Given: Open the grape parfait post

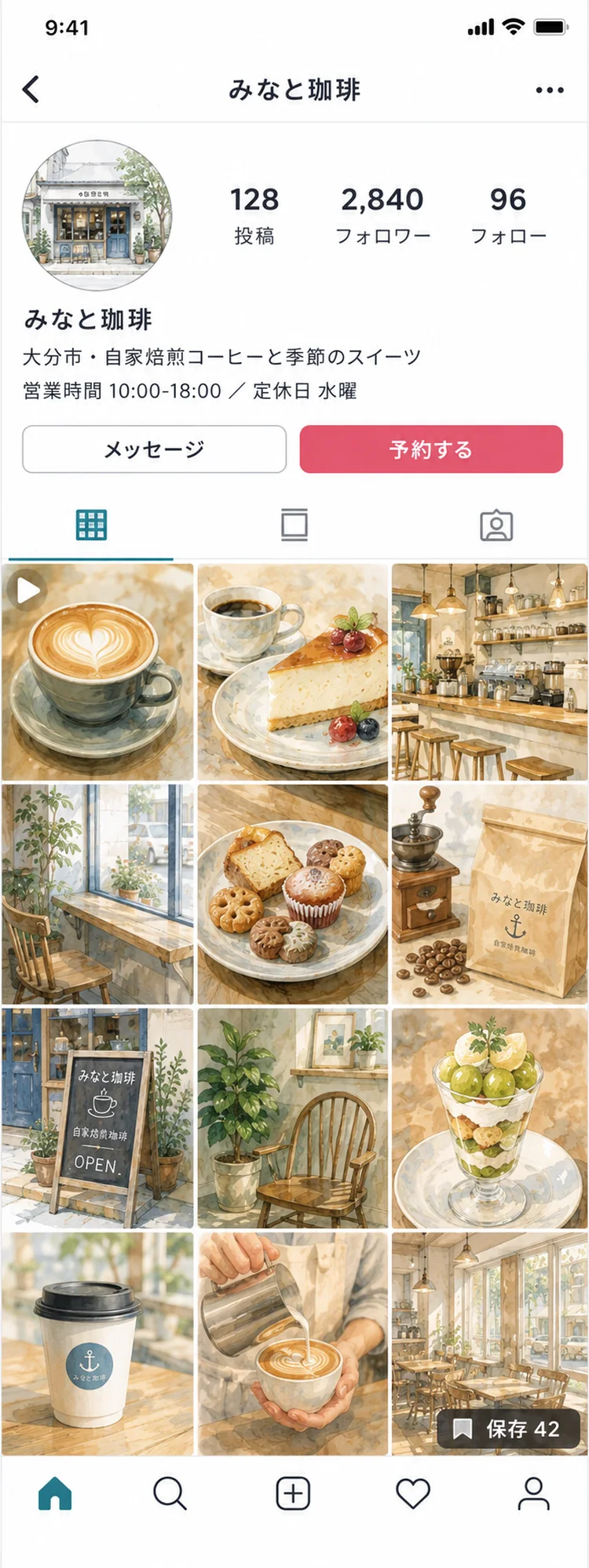Looking at the screenshot, I should pos(489,1118).
